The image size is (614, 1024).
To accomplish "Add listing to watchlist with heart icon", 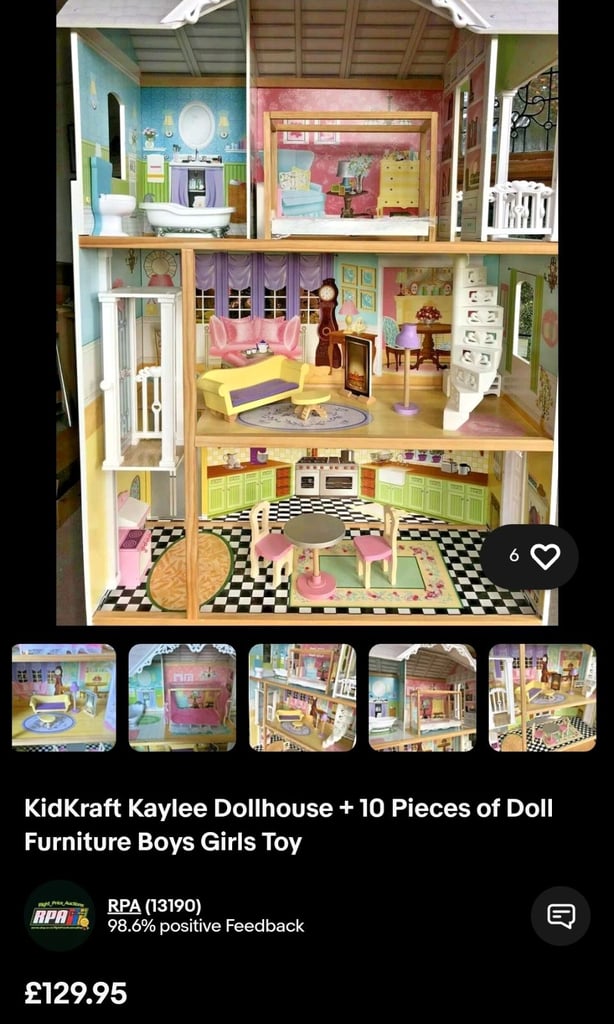I will coord(530,556).
